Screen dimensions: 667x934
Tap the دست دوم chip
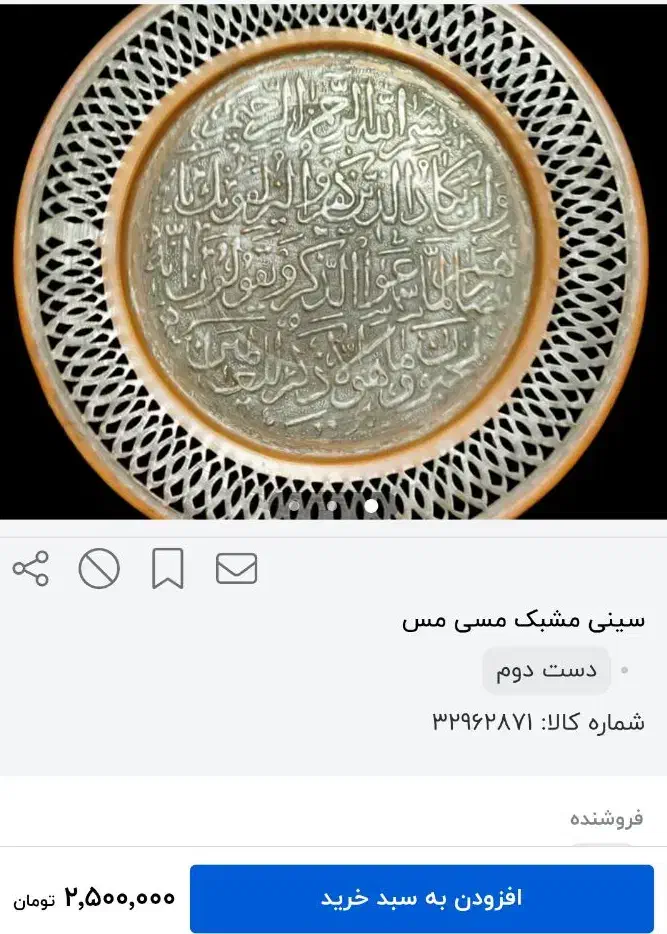[546, 671]
